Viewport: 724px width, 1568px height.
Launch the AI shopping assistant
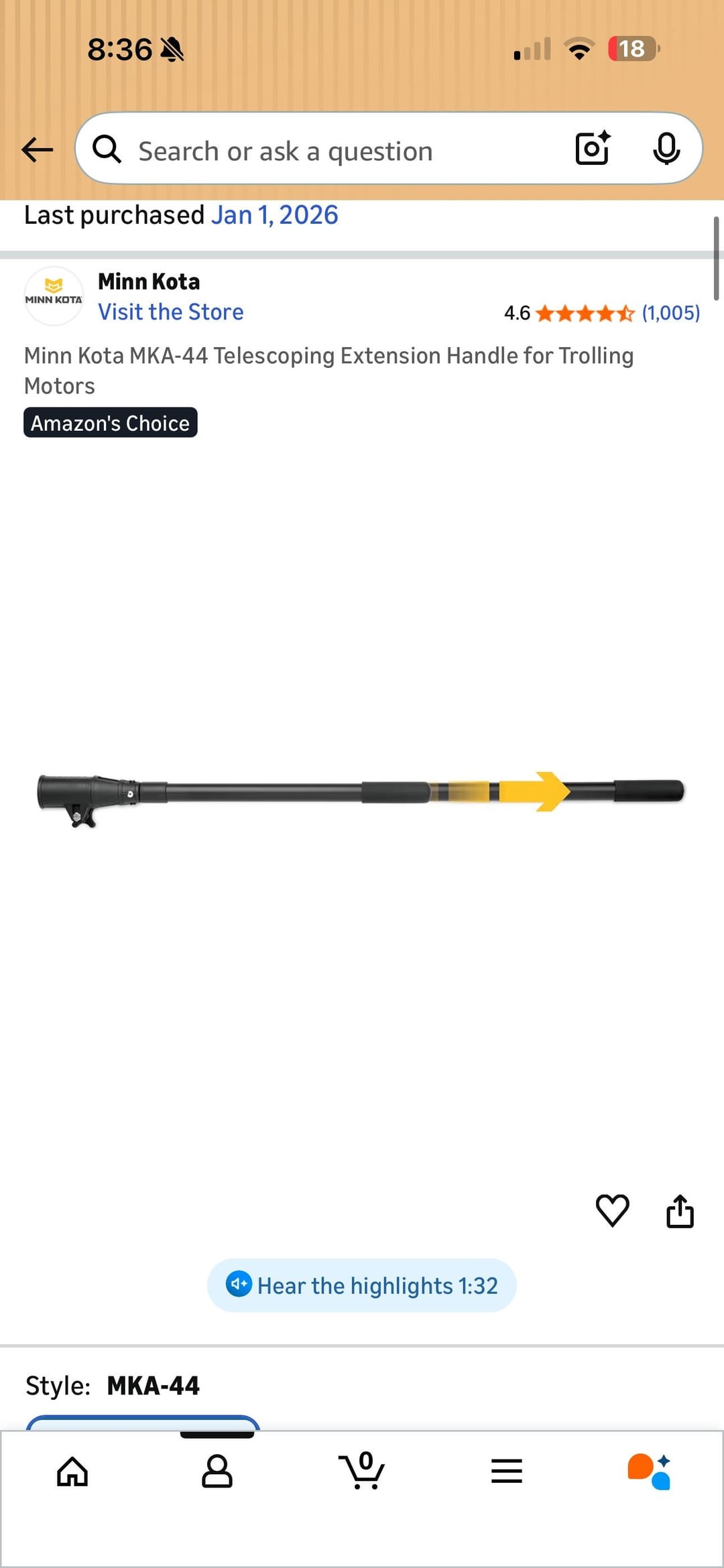649,1472
